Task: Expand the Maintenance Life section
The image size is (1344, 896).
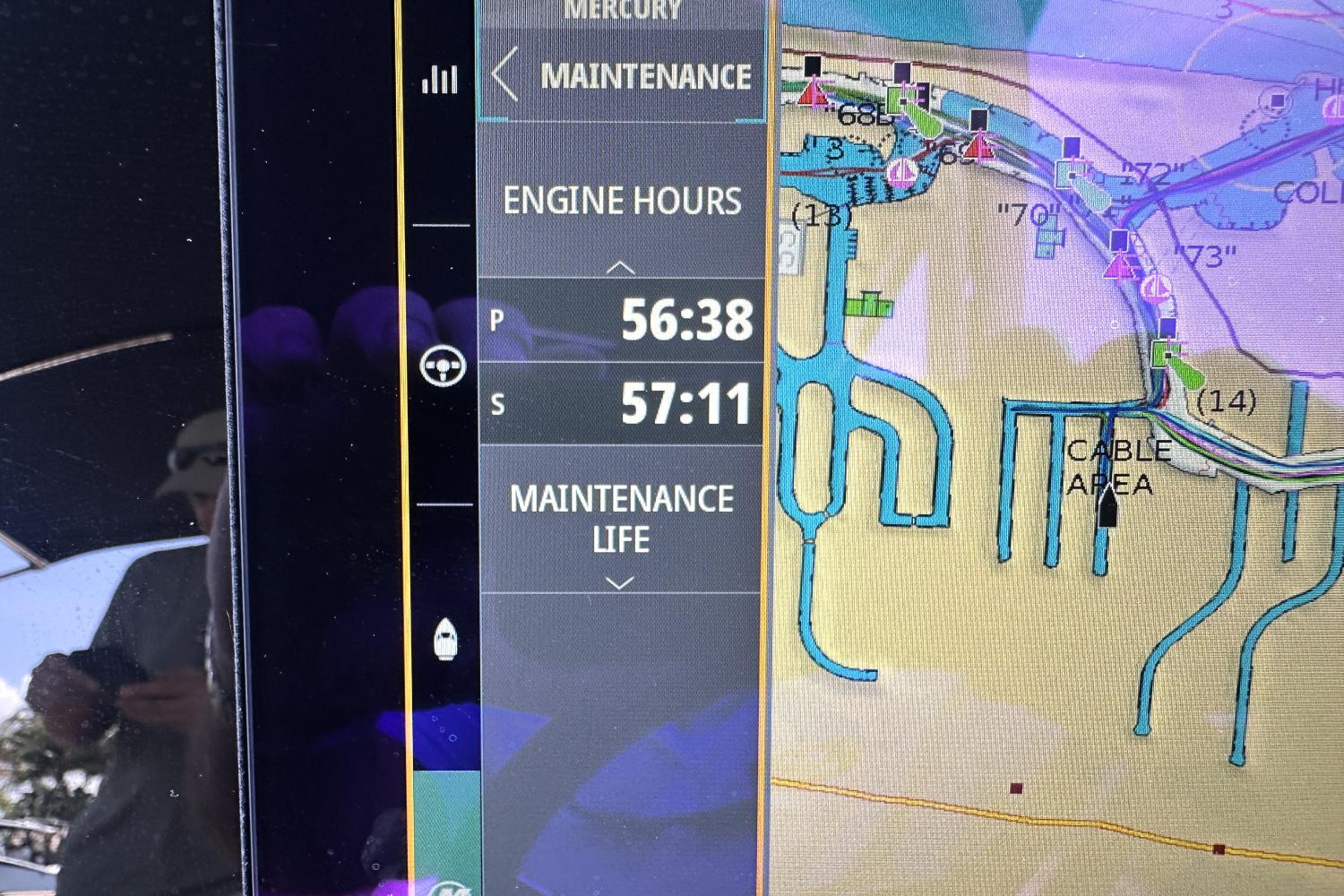Action: point(620,583)
